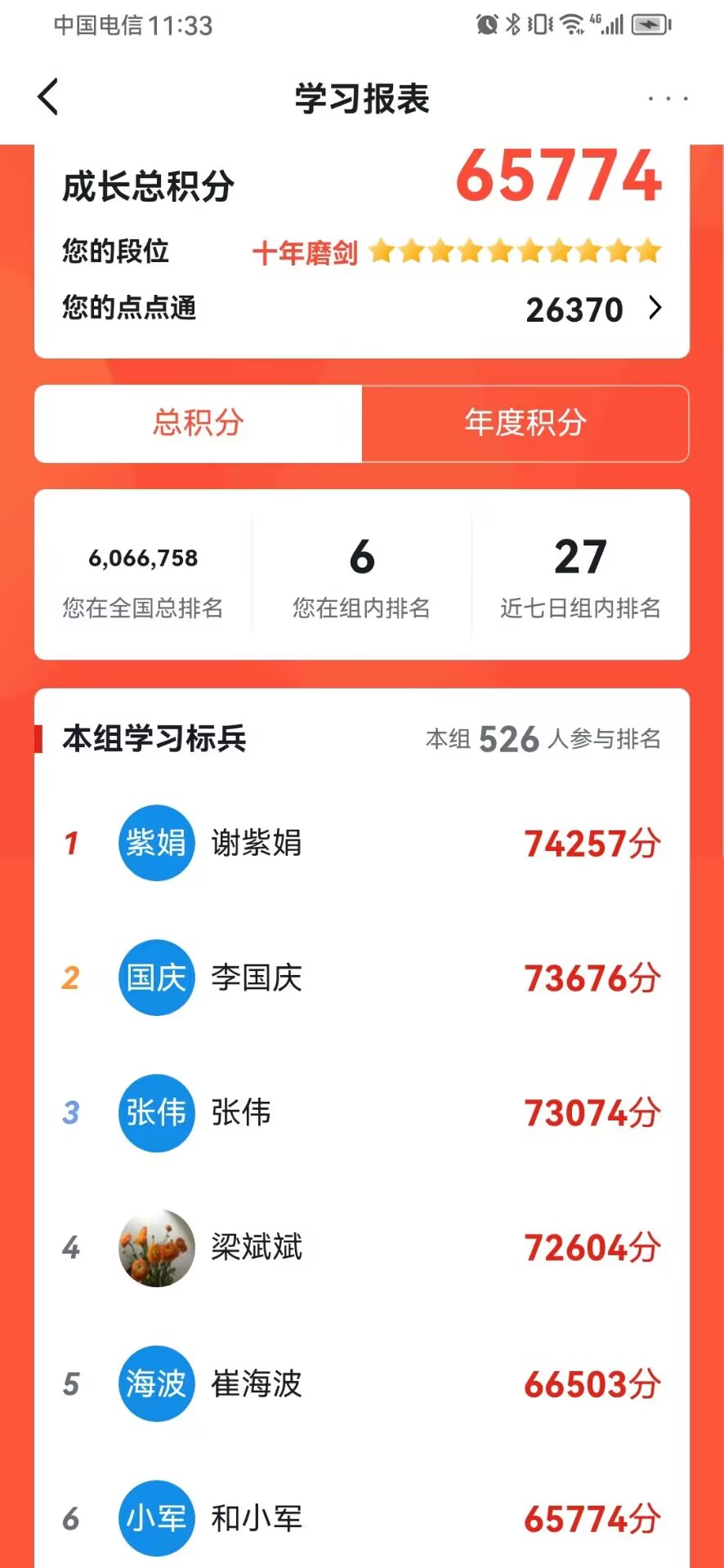Tap 谢紫娟's blue avatar icon
724x1568 pixels.
click(156, 843)
